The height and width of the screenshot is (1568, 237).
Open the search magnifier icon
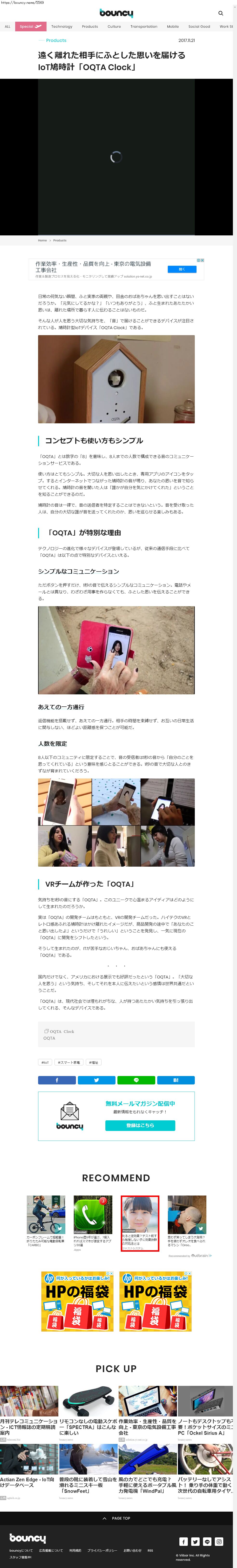click(221, 13)
